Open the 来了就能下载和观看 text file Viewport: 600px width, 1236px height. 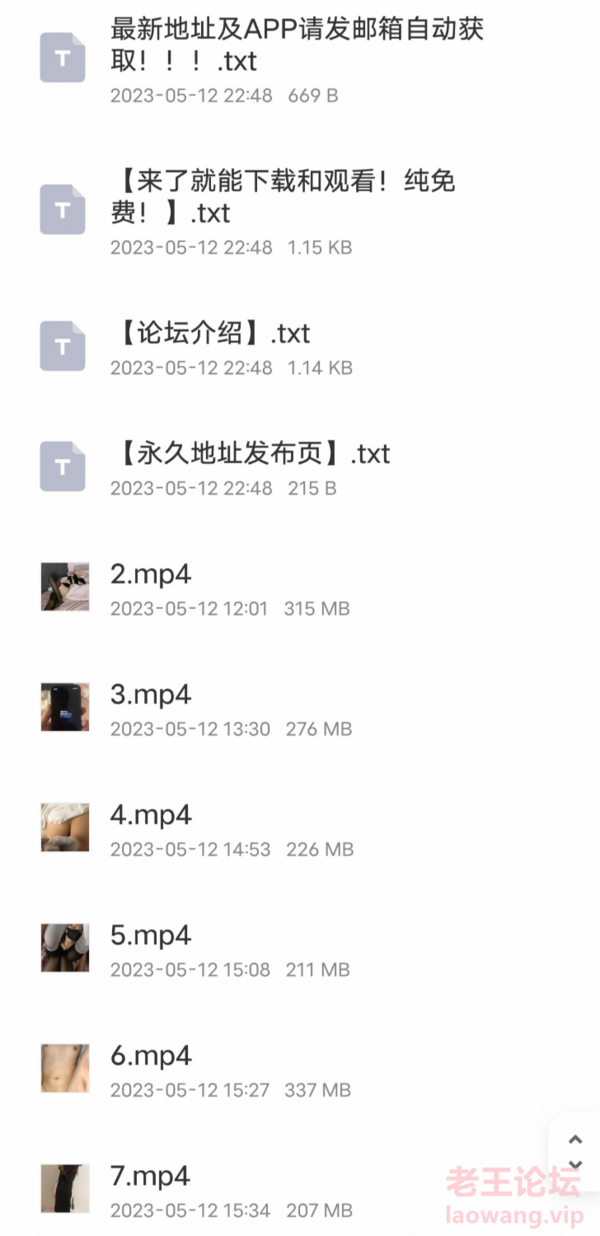pos(283,196)
